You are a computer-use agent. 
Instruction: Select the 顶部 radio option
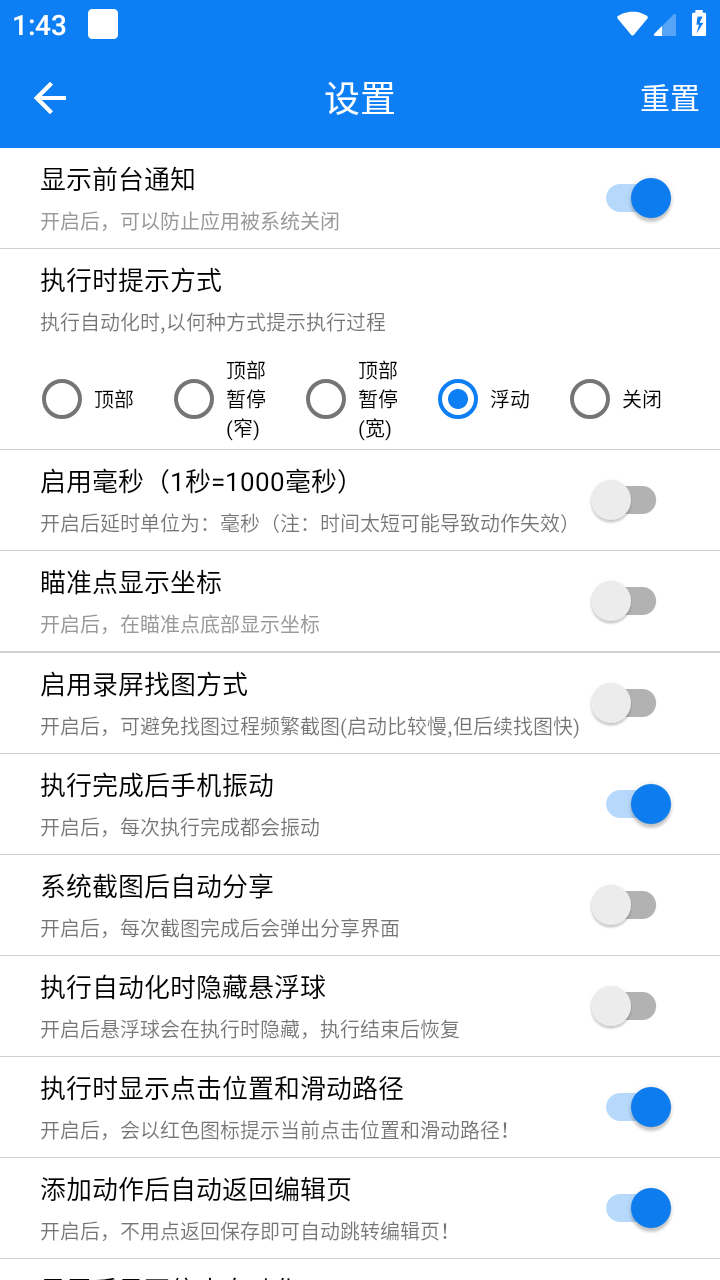click(62, 400)
